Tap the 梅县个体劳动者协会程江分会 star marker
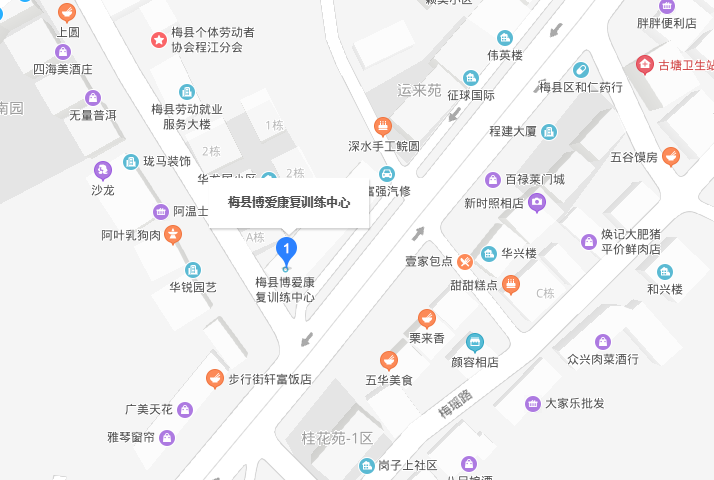This screenshot has height=480, width=714. pyautogui.click(x=158, y=40)
